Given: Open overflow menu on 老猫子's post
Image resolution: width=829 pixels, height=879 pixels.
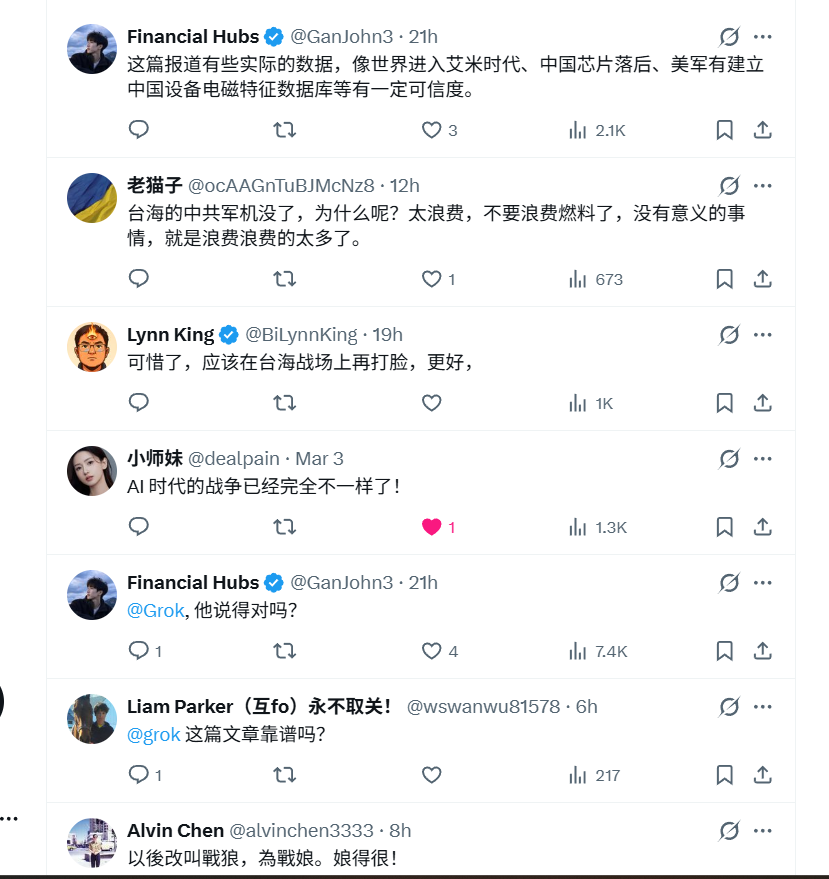Looking at the screenshot, I should pyautogui.click(x=763, y=186).
